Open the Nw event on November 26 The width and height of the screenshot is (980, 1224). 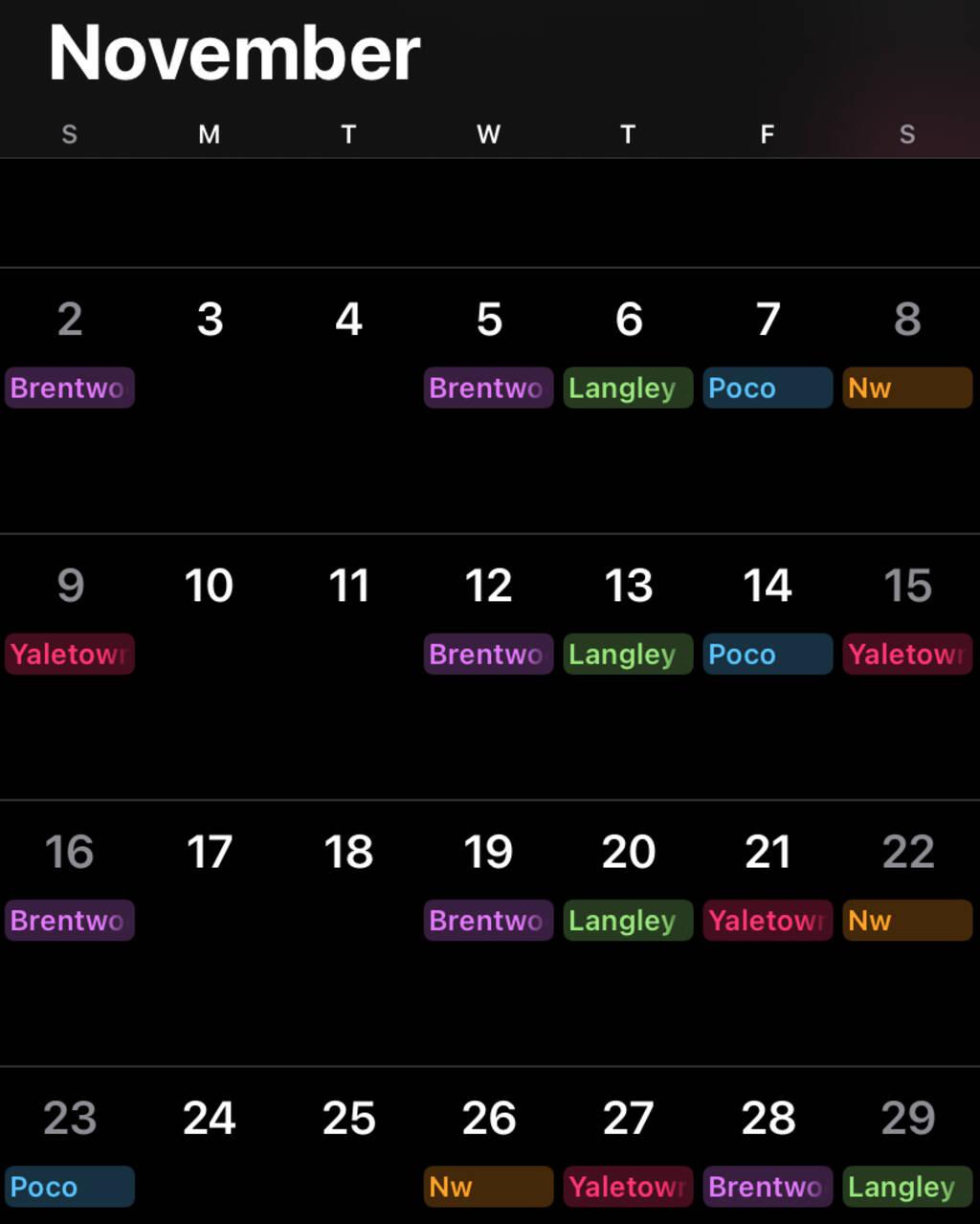pyautogui.click(x=488, y=1186)
